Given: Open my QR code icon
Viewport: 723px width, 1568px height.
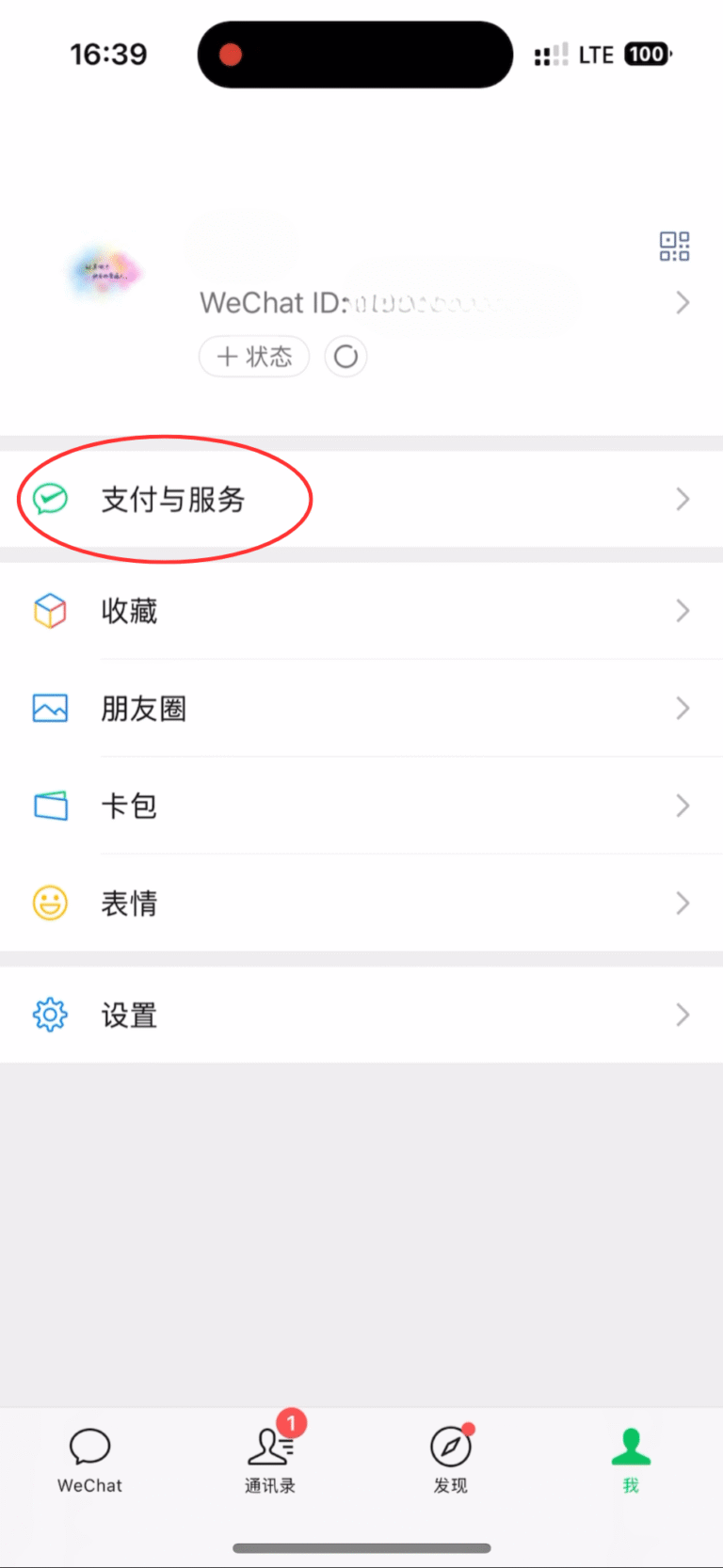Looking at the screenshot, I should pos(674,247).
